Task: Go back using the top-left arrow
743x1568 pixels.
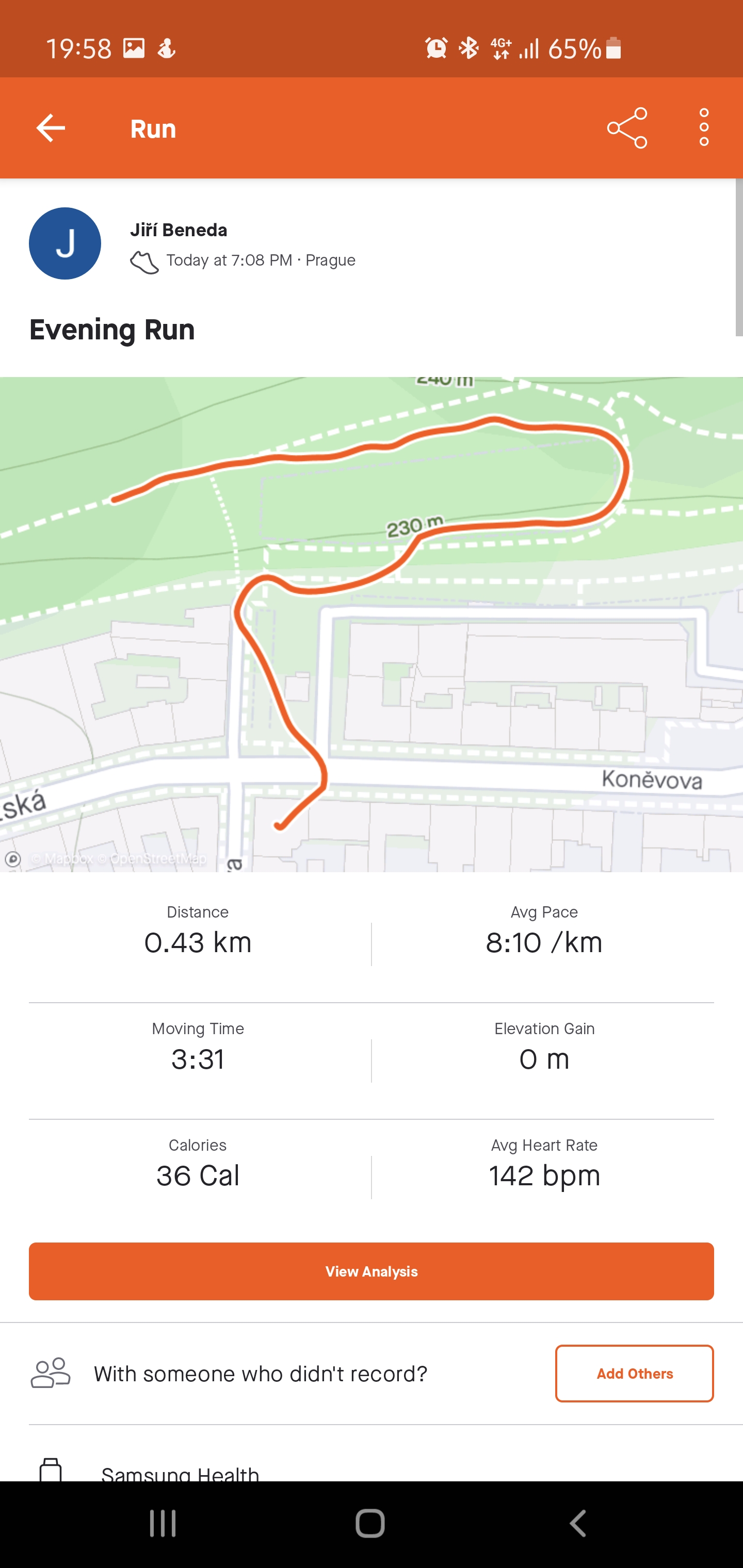Action: coord(51,128)
